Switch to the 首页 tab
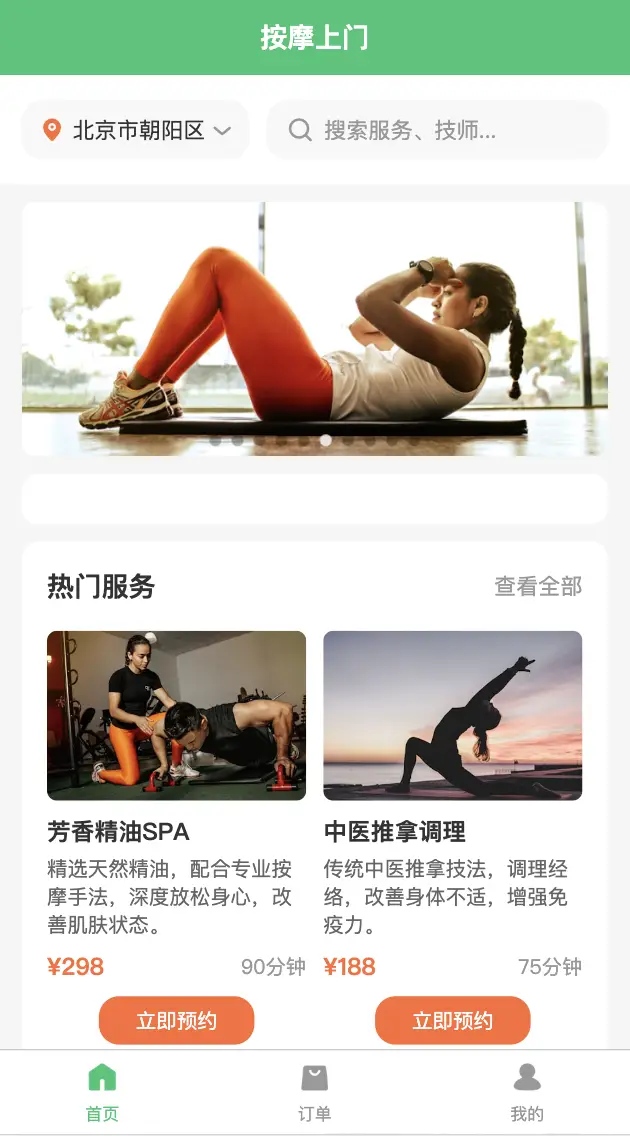Viewport: 630px width, 1136px height. pyautogui.click(x=102, y=1091)
